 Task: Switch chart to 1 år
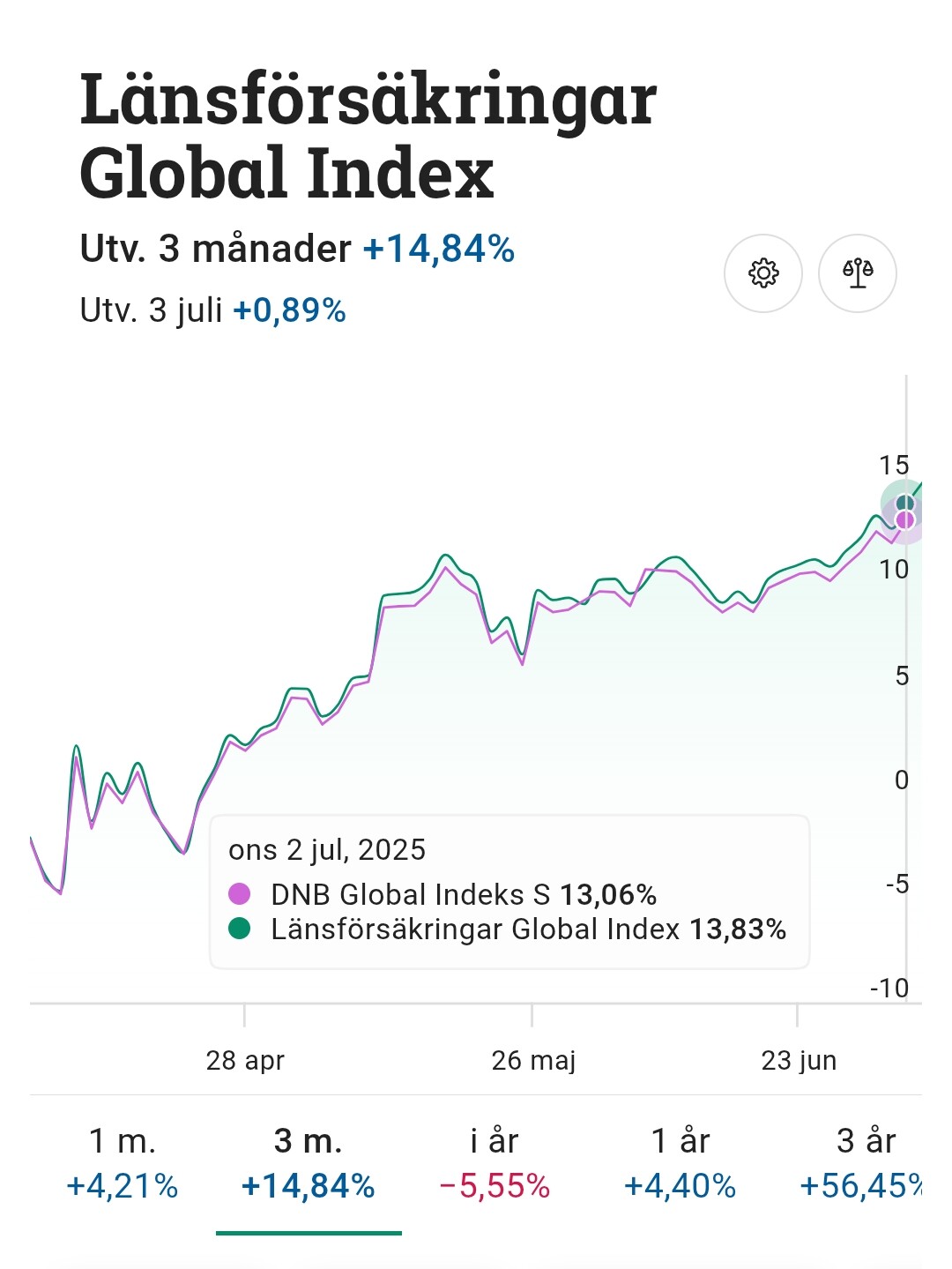click(x=680, y=1163)
